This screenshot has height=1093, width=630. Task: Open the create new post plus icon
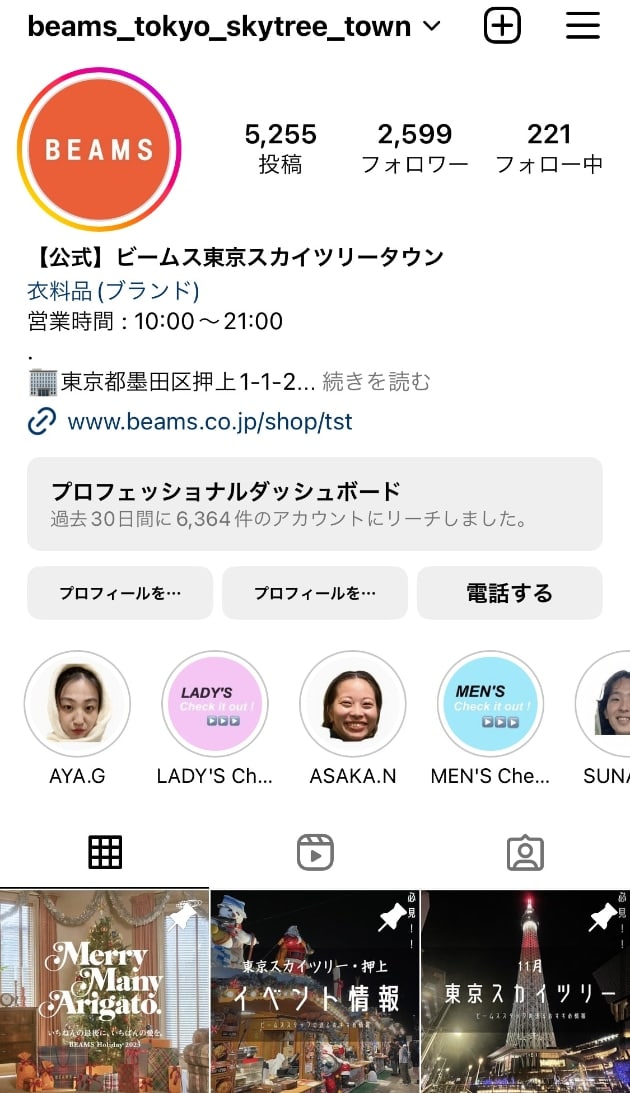coord(502,26)
